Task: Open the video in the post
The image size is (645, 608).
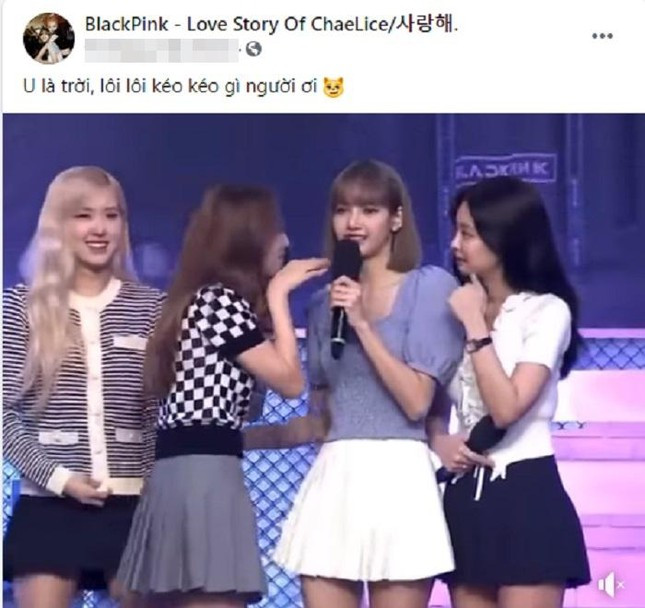Action: (x=322, y=360)
